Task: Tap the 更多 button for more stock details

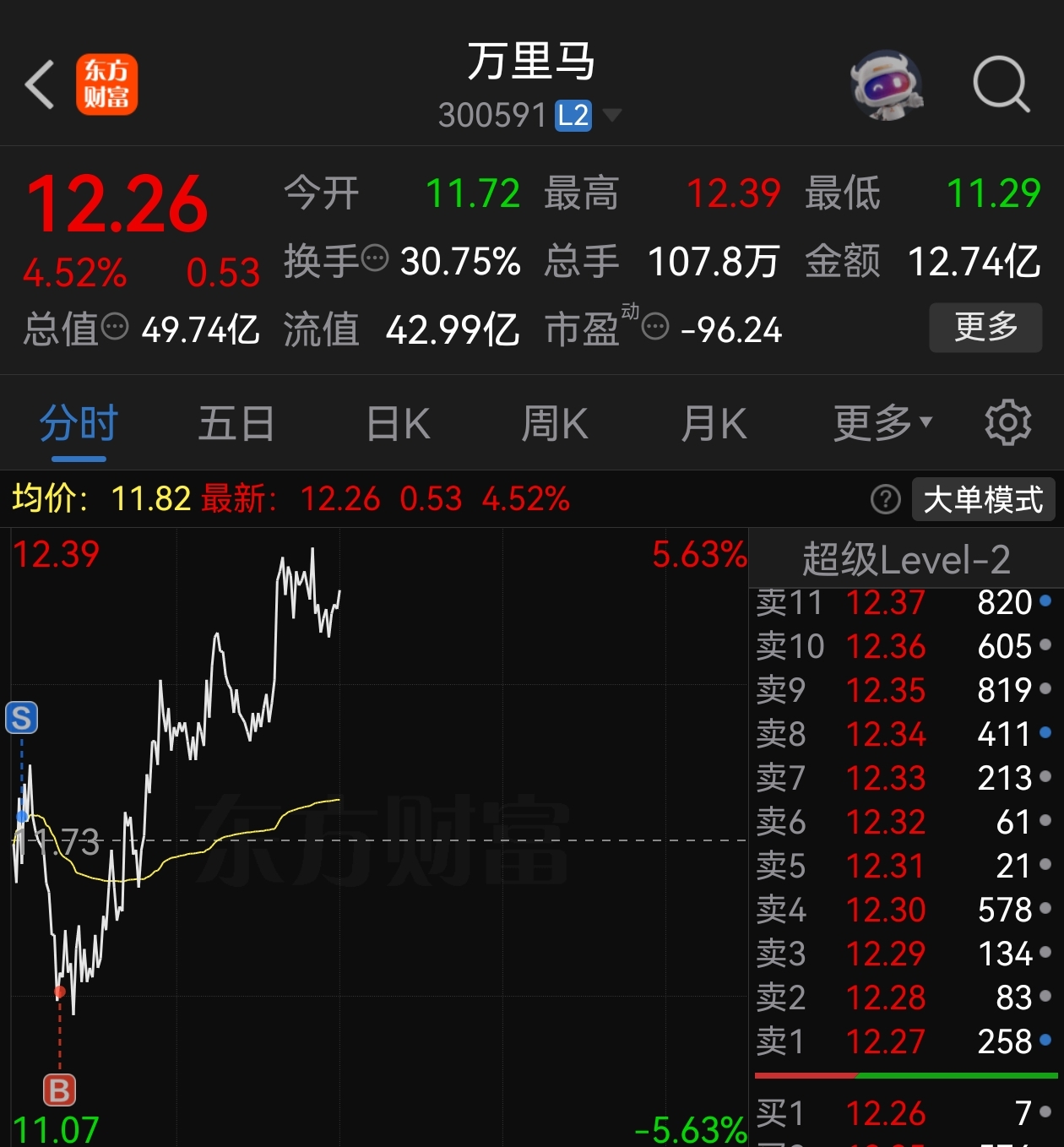Action: coord(985,329)
